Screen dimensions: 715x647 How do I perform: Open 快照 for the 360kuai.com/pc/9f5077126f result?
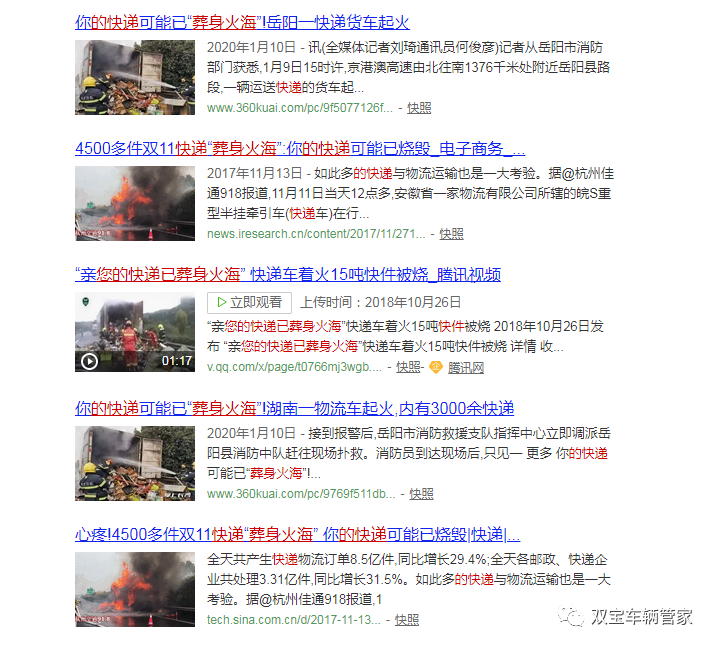(419, 107)
